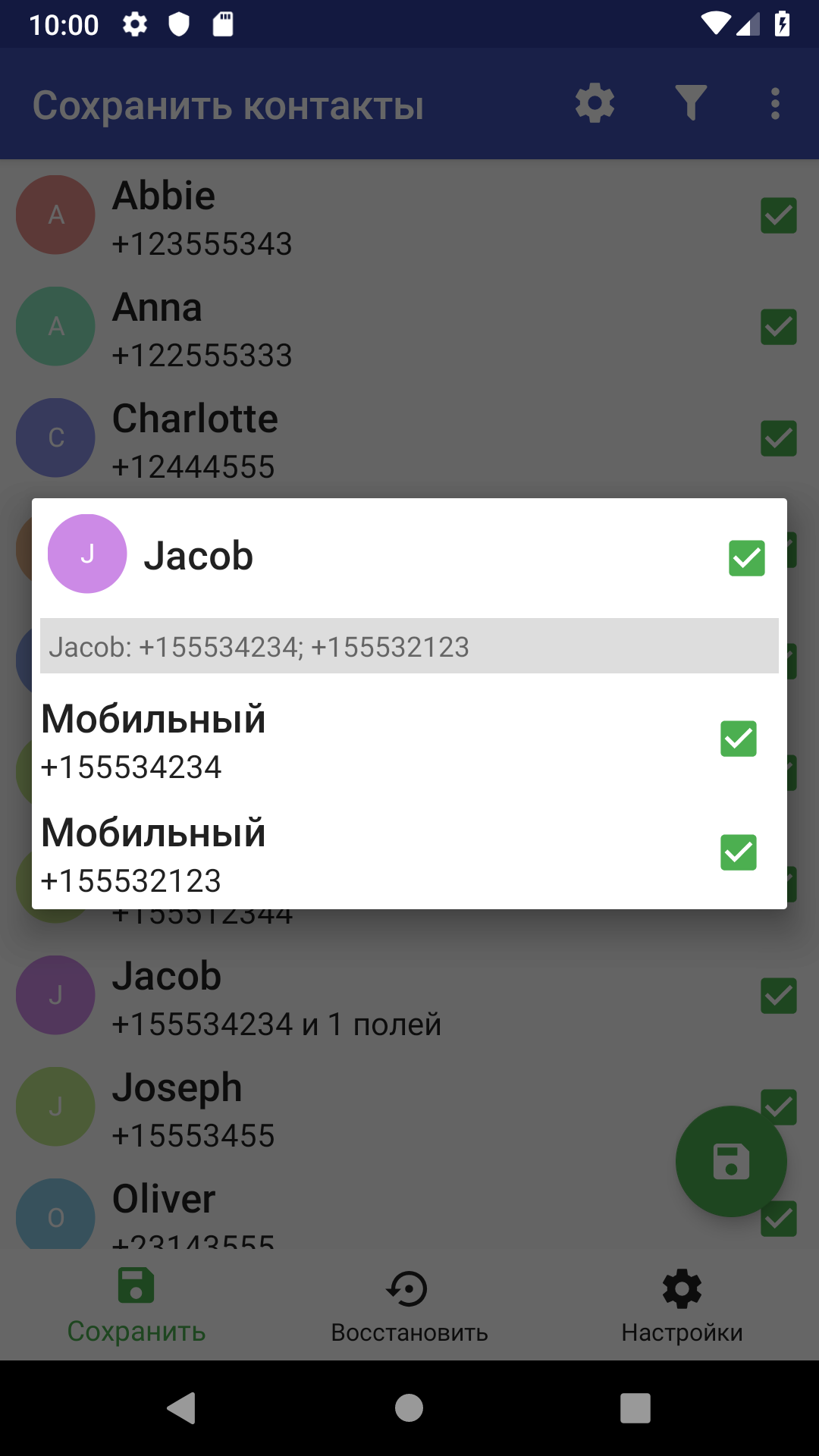Screen dimensions: 819x1456
Task: Open the filter funnel icon
Action: click(x=691, y=103)
